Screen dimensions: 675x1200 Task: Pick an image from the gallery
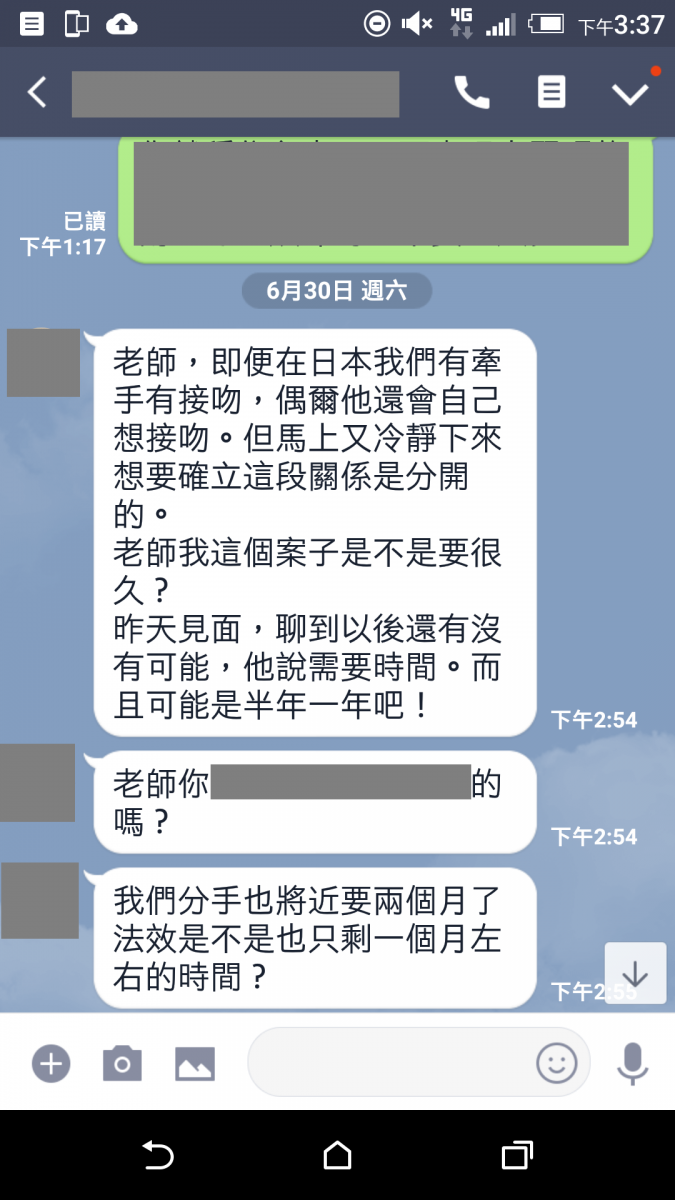(x=195, y=1063)
